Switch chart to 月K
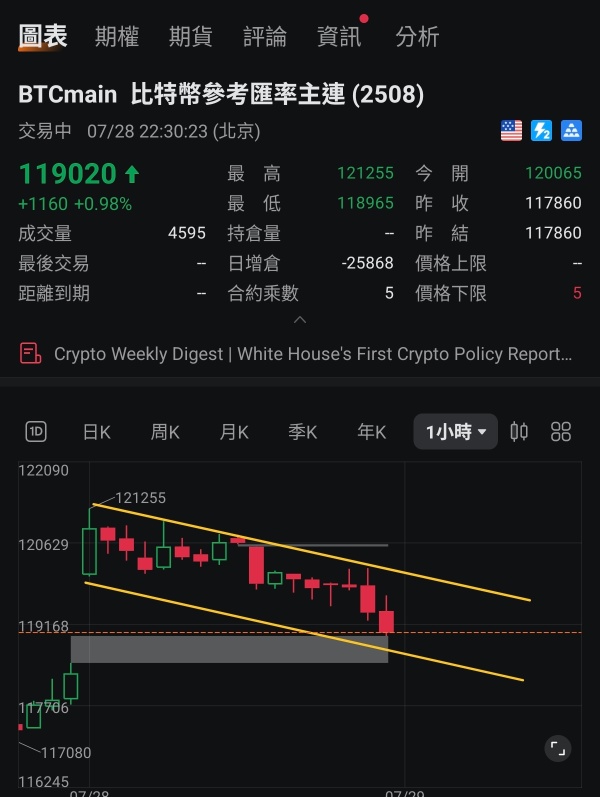 point(234,432)
